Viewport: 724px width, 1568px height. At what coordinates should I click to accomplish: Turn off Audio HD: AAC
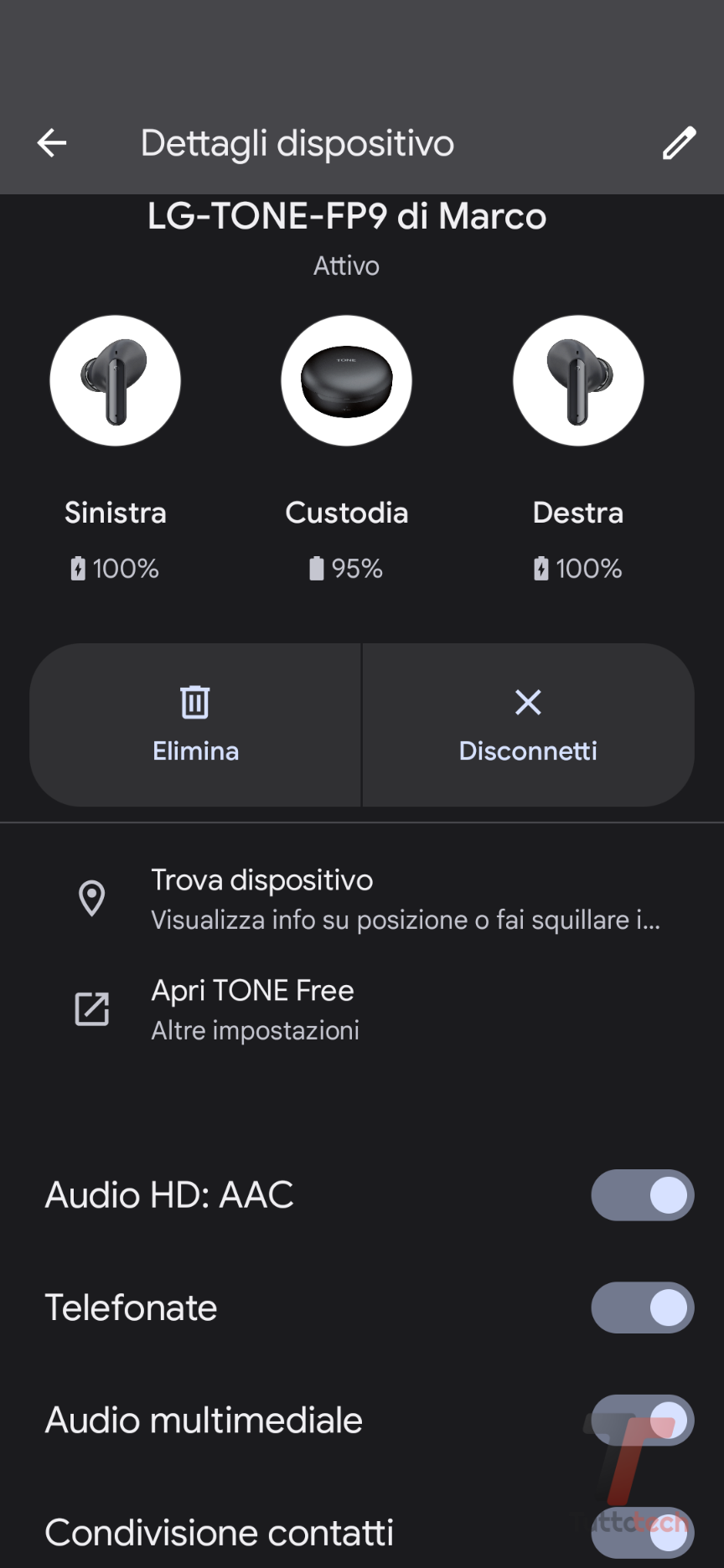pos(642,1195)
